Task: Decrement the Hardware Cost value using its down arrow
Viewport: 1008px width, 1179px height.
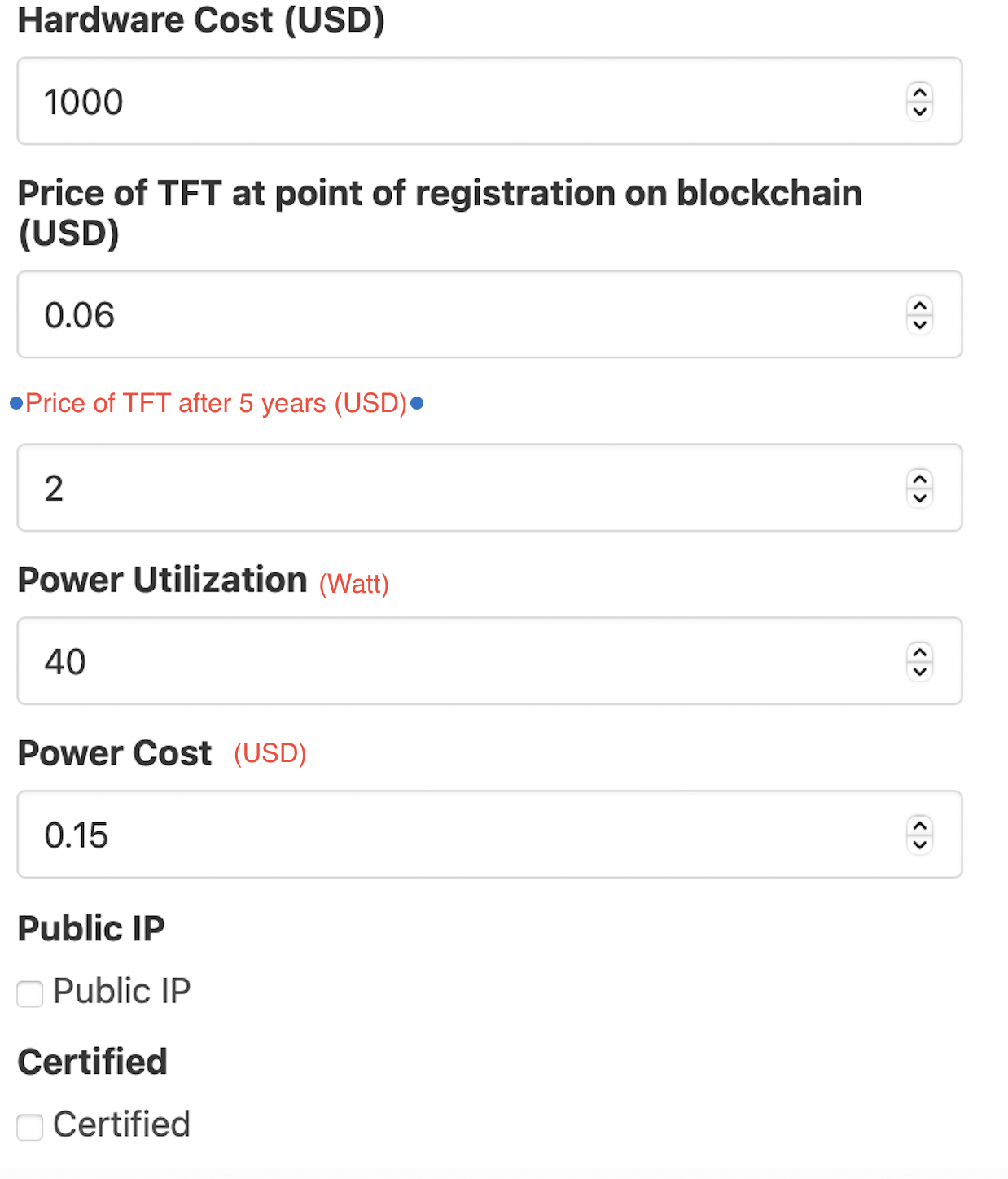Action: click(x=919, y=111)
